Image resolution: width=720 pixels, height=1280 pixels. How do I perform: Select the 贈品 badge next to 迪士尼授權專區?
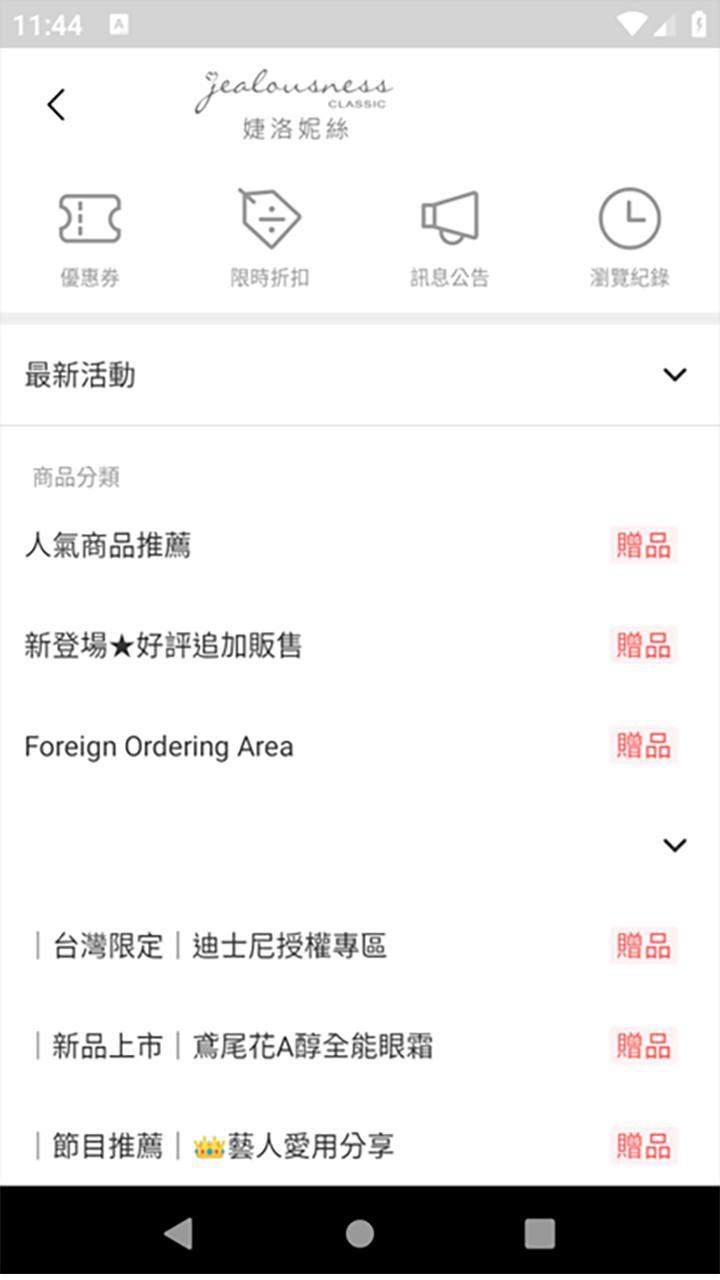(643, 945)
